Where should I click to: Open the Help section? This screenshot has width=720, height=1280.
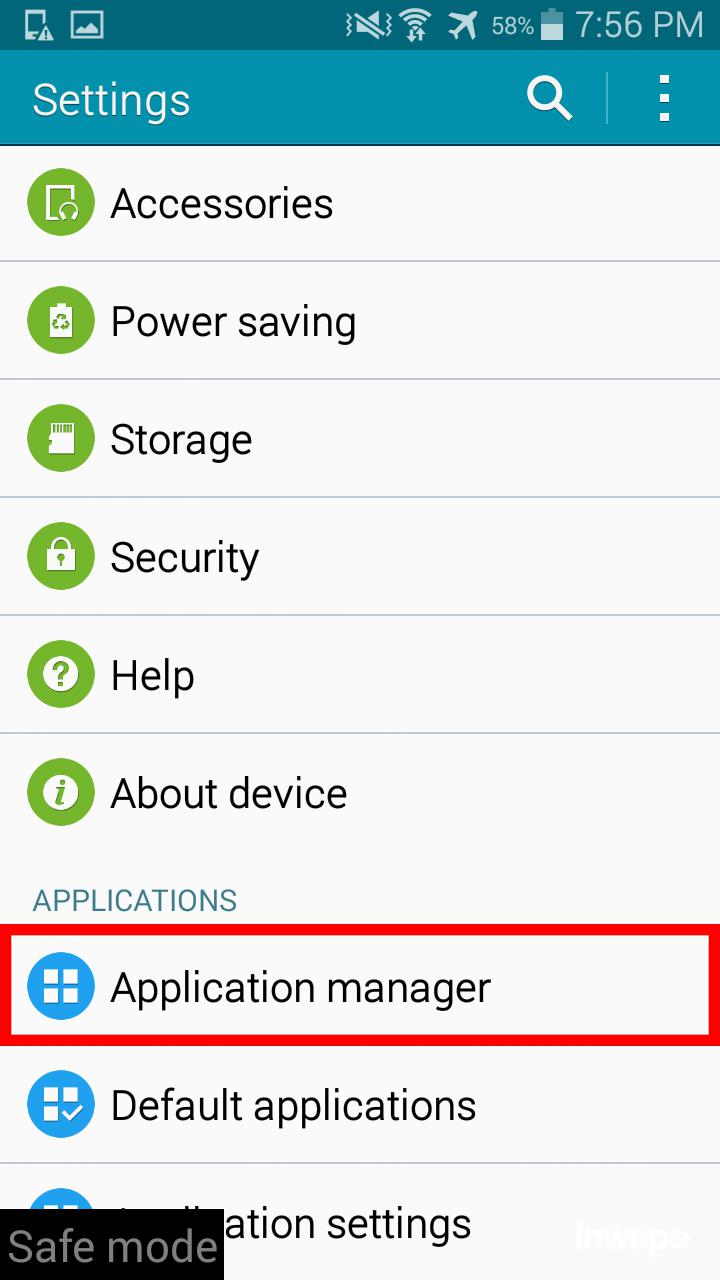360,675
